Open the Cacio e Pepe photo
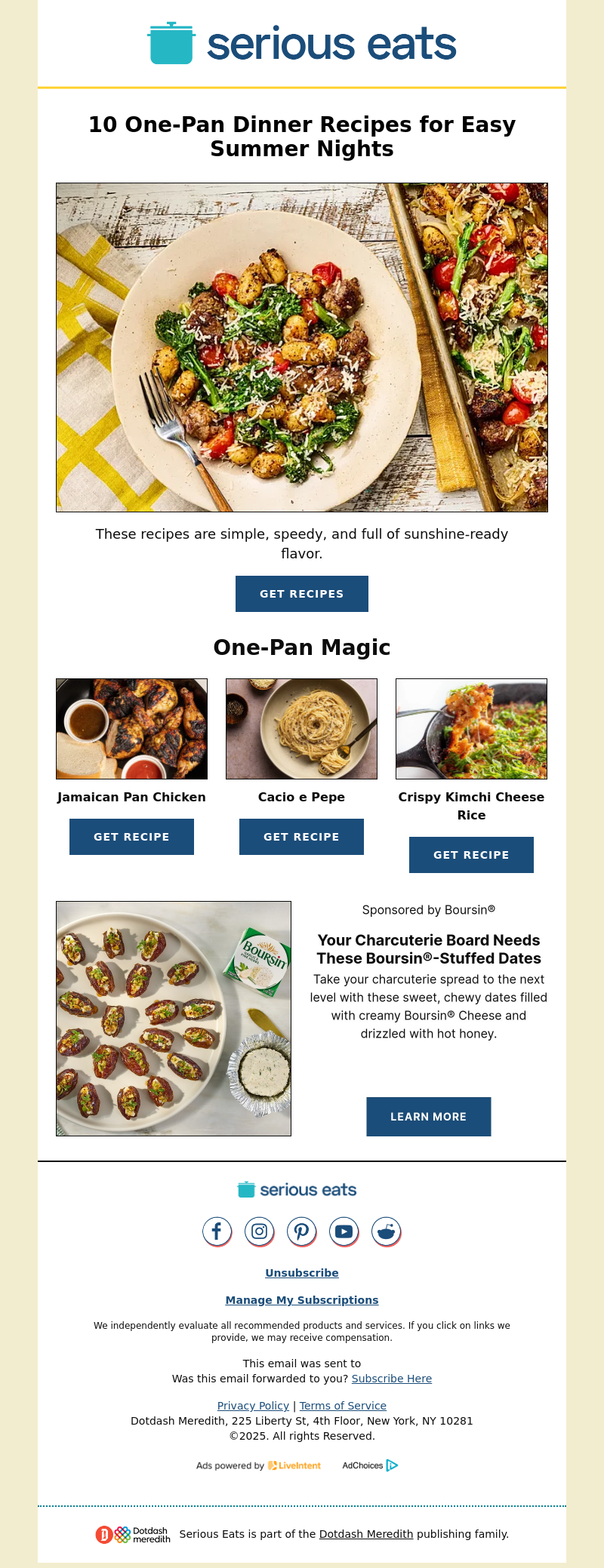The image size is (604, 1568). click(301, 729)
